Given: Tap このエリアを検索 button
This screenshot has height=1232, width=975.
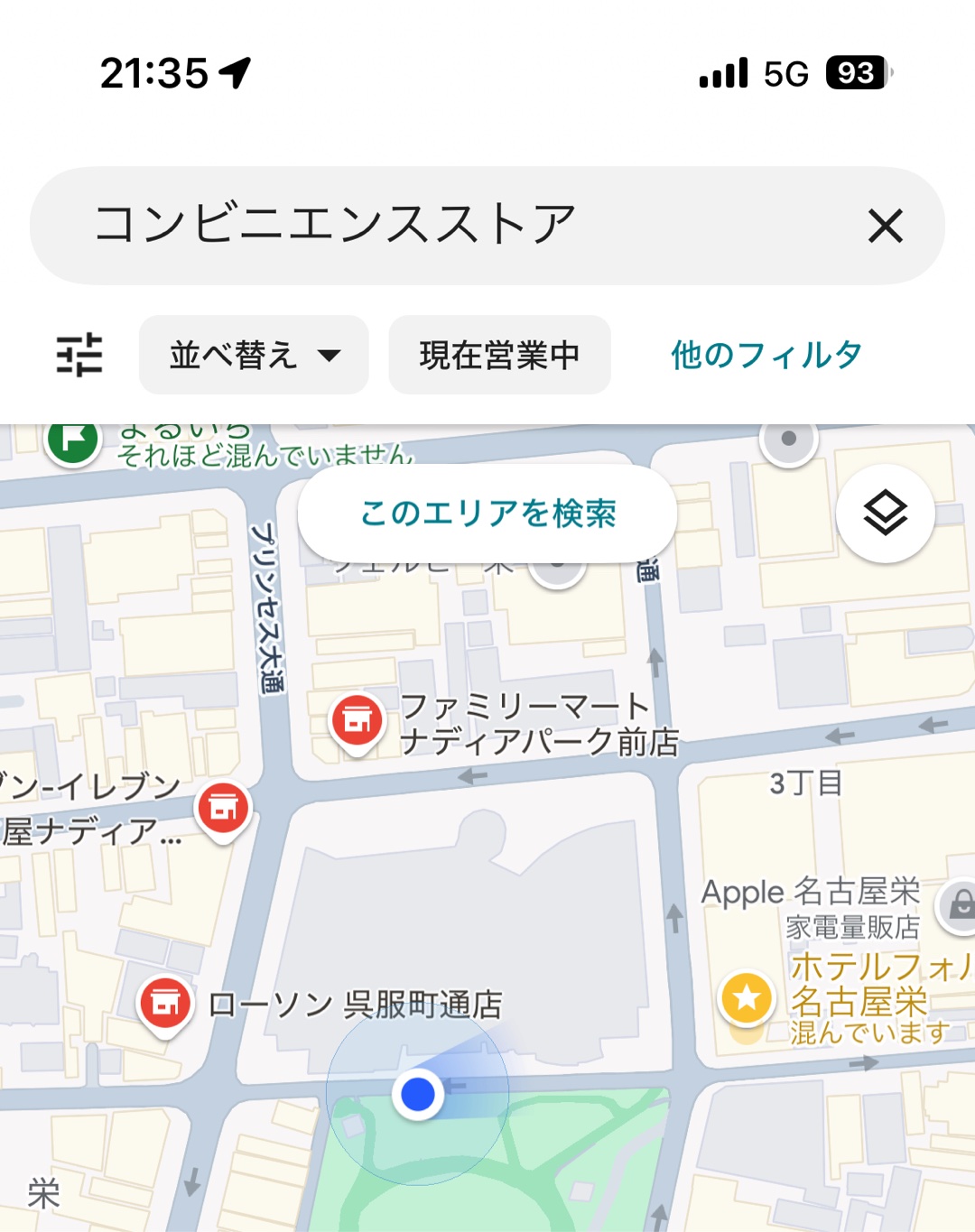Looking at the screenshot, I should (487, 513).
